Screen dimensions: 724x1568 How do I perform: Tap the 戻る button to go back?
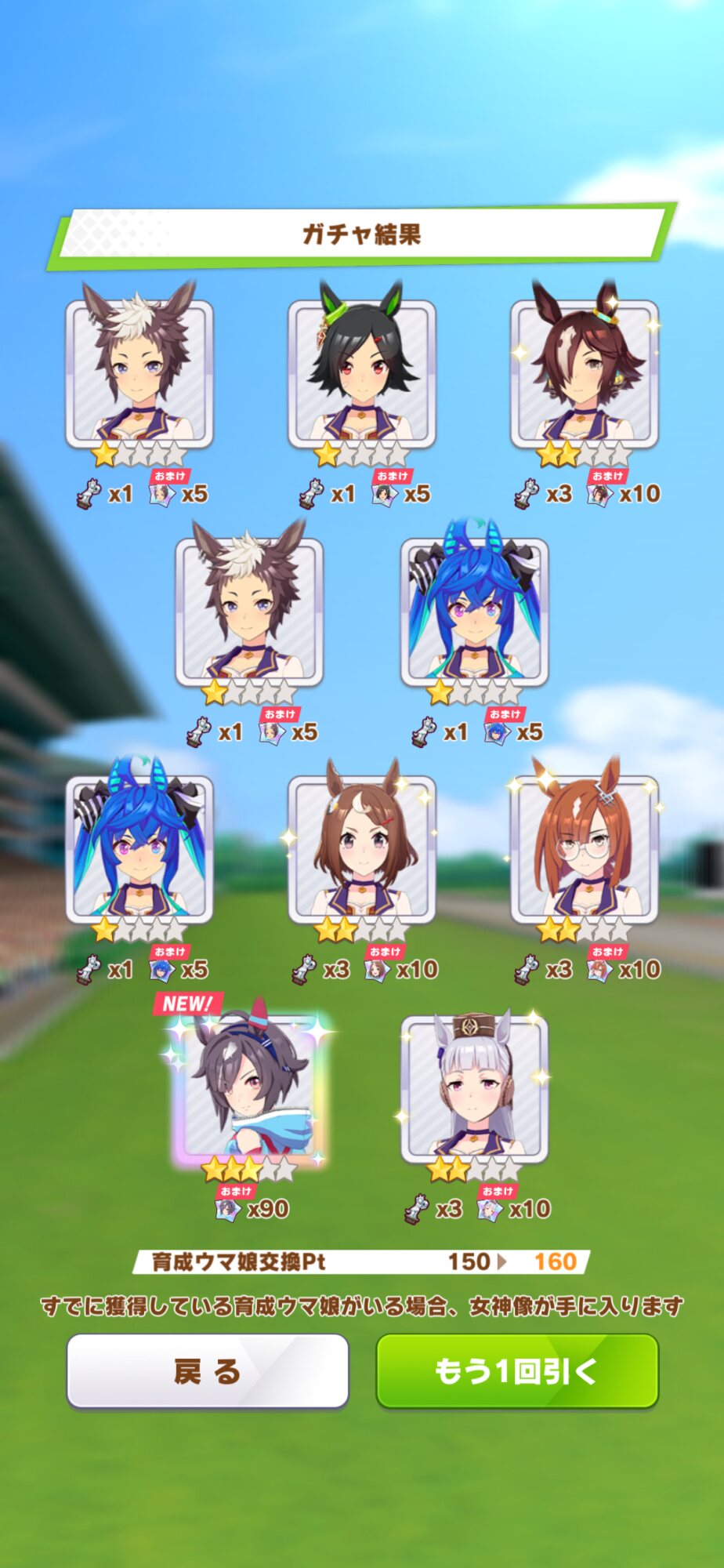[208, 1371]
